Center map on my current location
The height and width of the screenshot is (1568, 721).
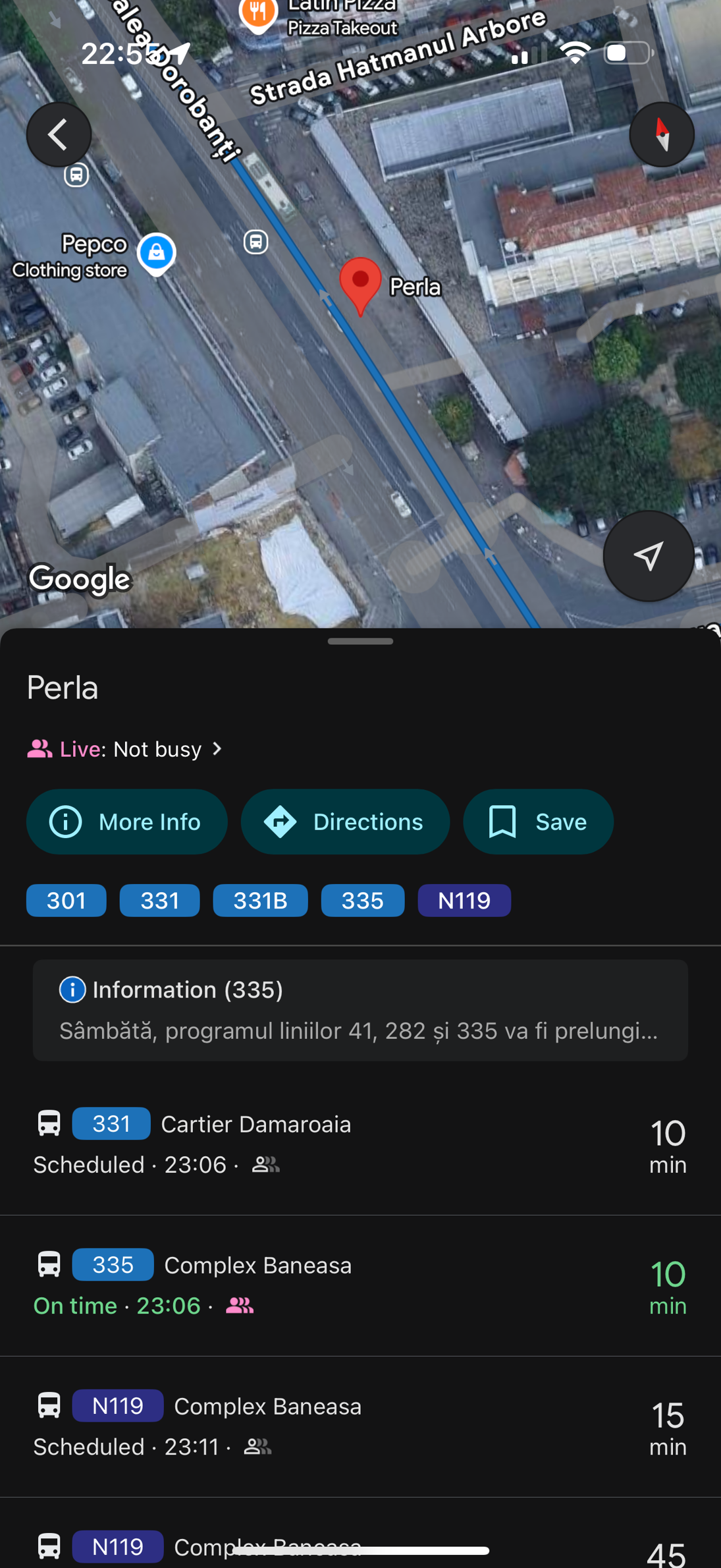tap(648, 556)
